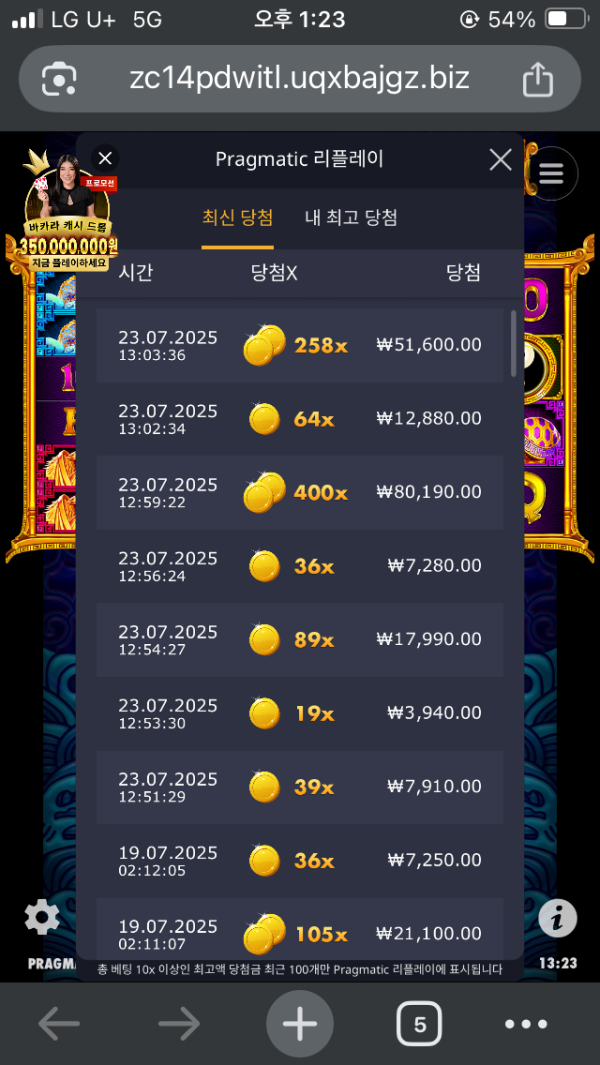Open a new browser tab
The height and width of the screenshot is (1065, 600).
299,1023
